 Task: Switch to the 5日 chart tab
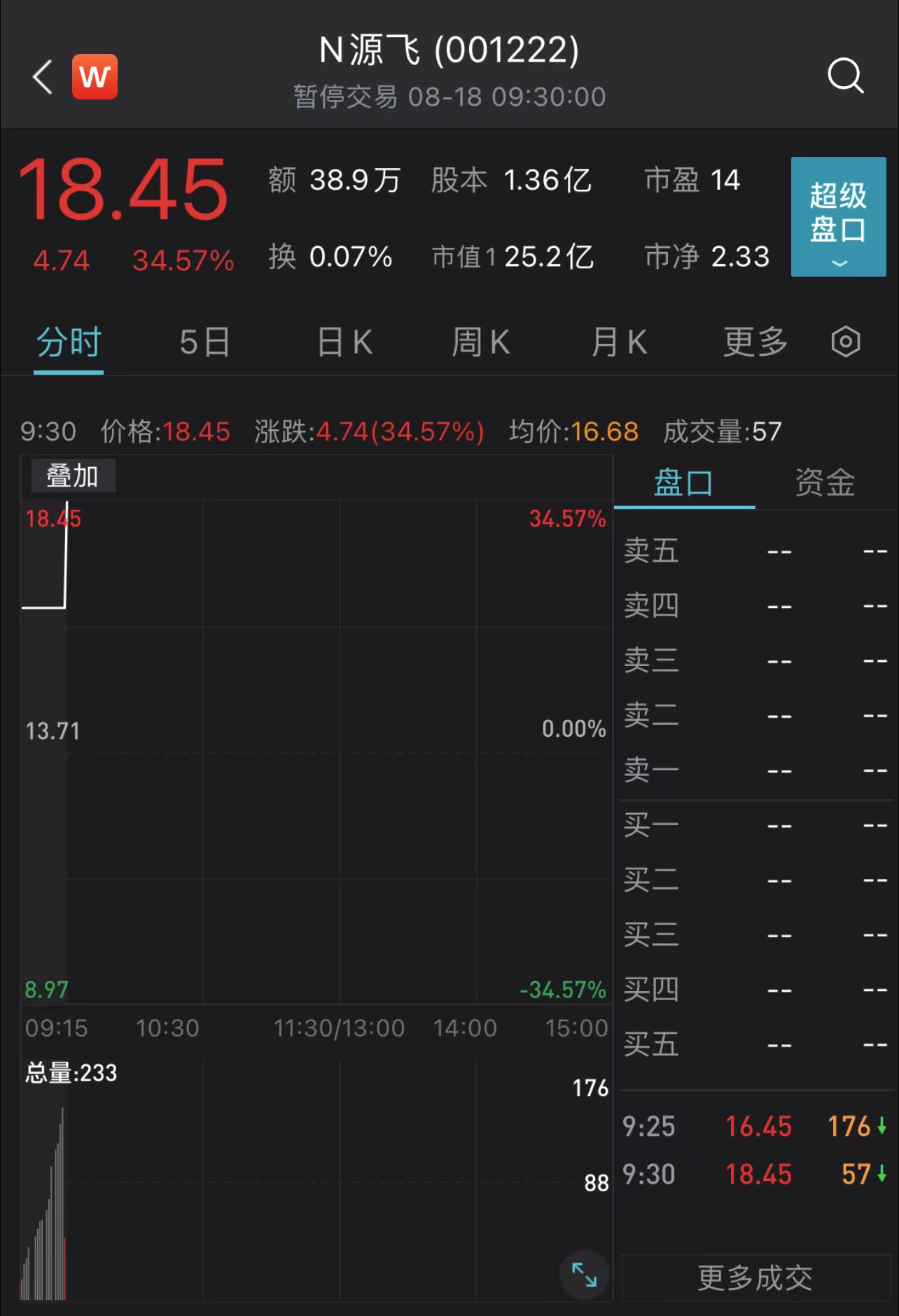point(204,342)
